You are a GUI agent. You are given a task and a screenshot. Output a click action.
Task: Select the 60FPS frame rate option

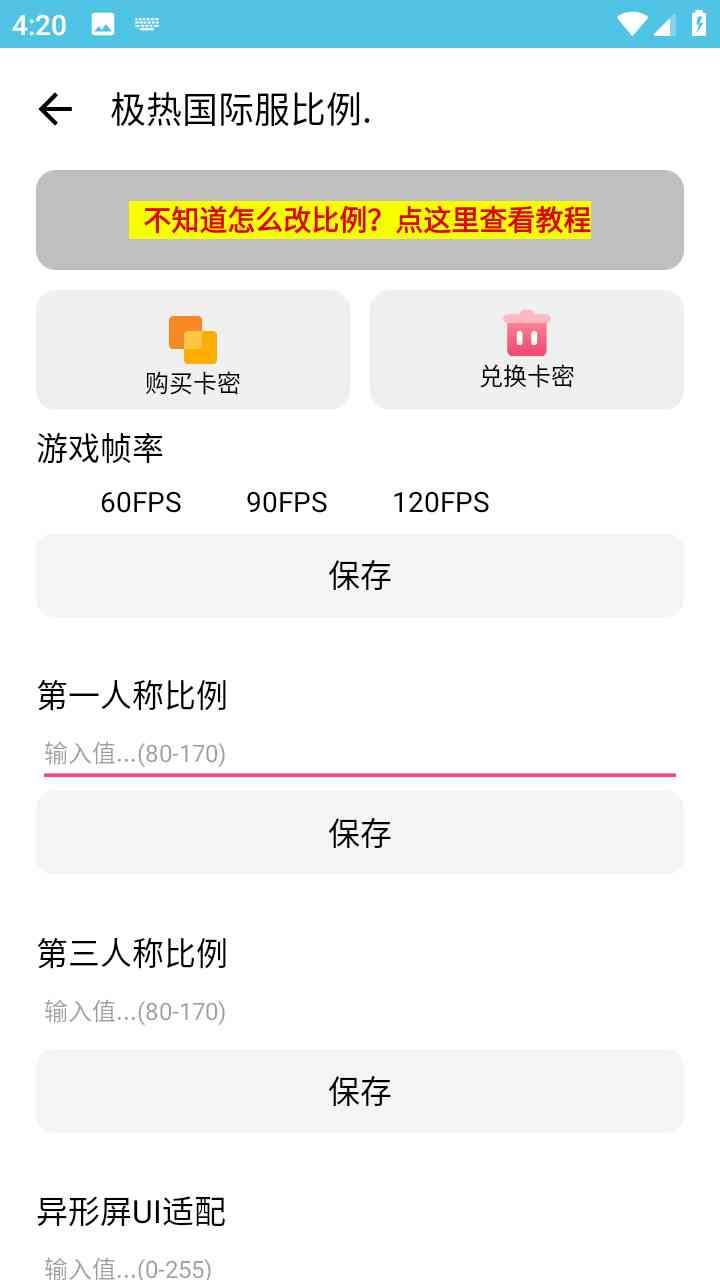click(x=140, y=502)
